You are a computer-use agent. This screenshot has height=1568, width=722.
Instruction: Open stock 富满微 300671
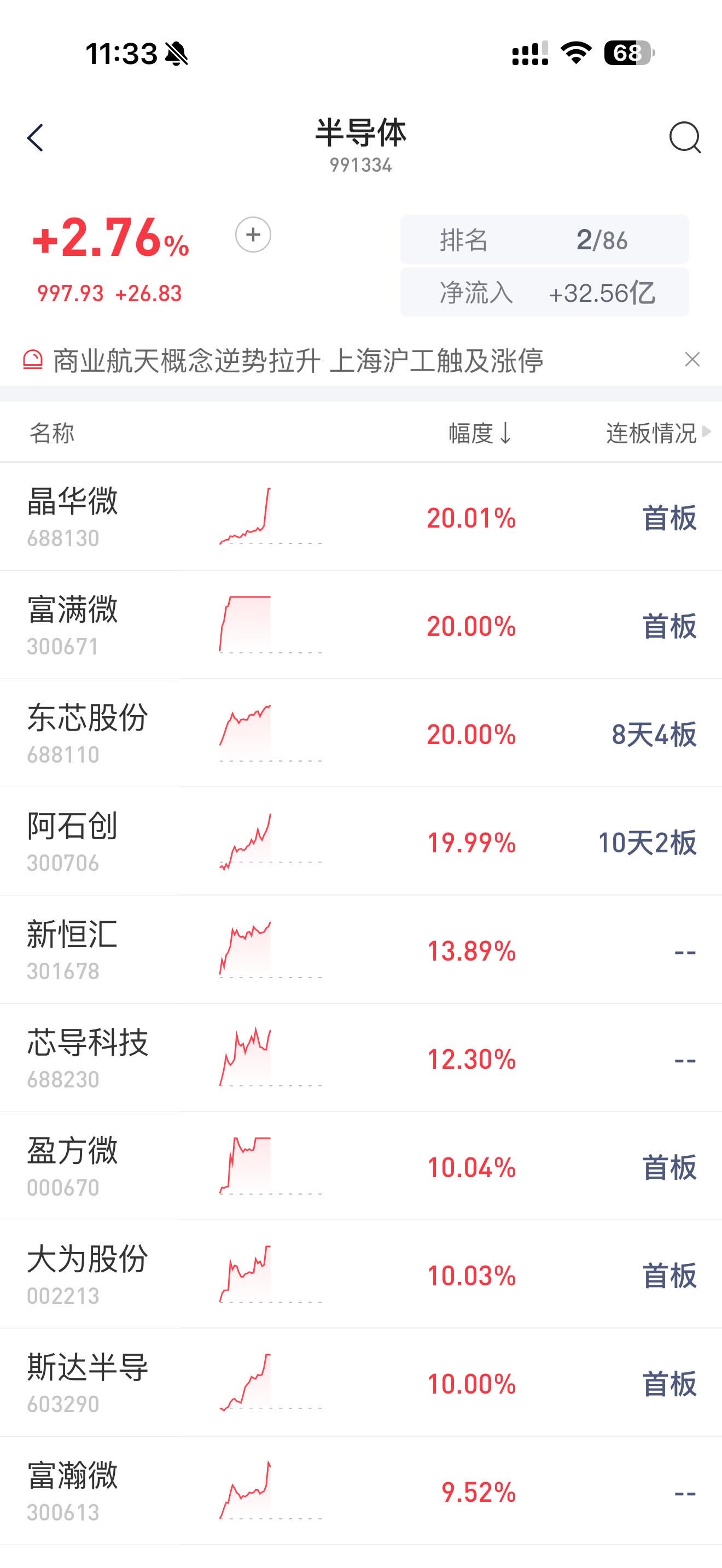[361, 625]
